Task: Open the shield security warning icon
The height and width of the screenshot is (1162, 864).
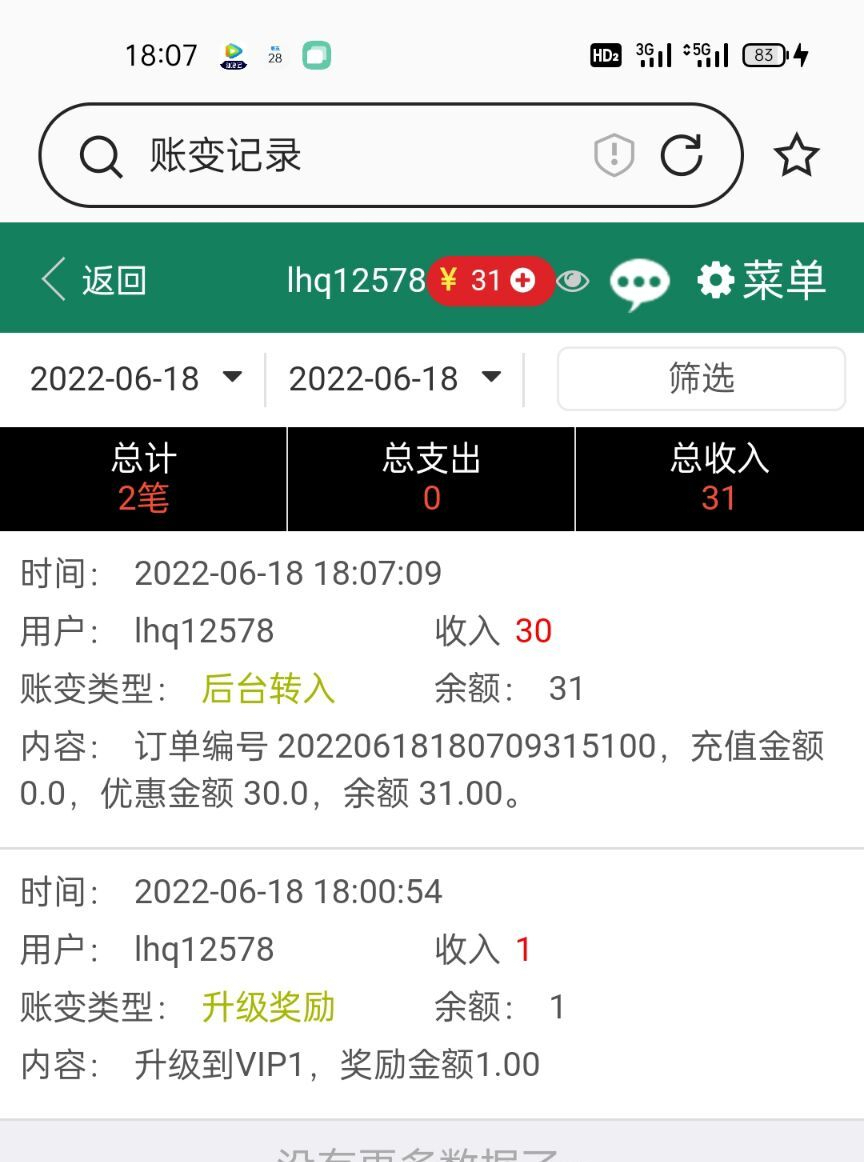Action: click(x=614, y=156)
